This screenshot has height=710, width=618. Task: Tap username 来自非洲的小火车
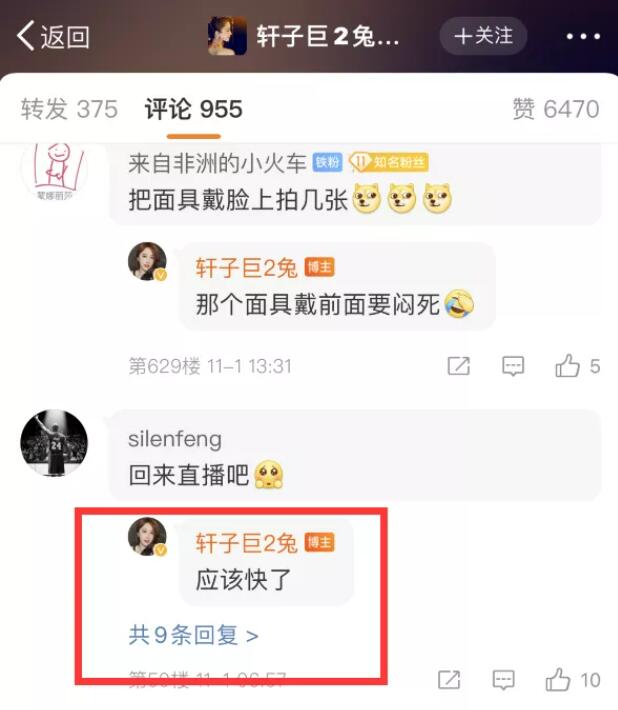(x=218, y=161)
